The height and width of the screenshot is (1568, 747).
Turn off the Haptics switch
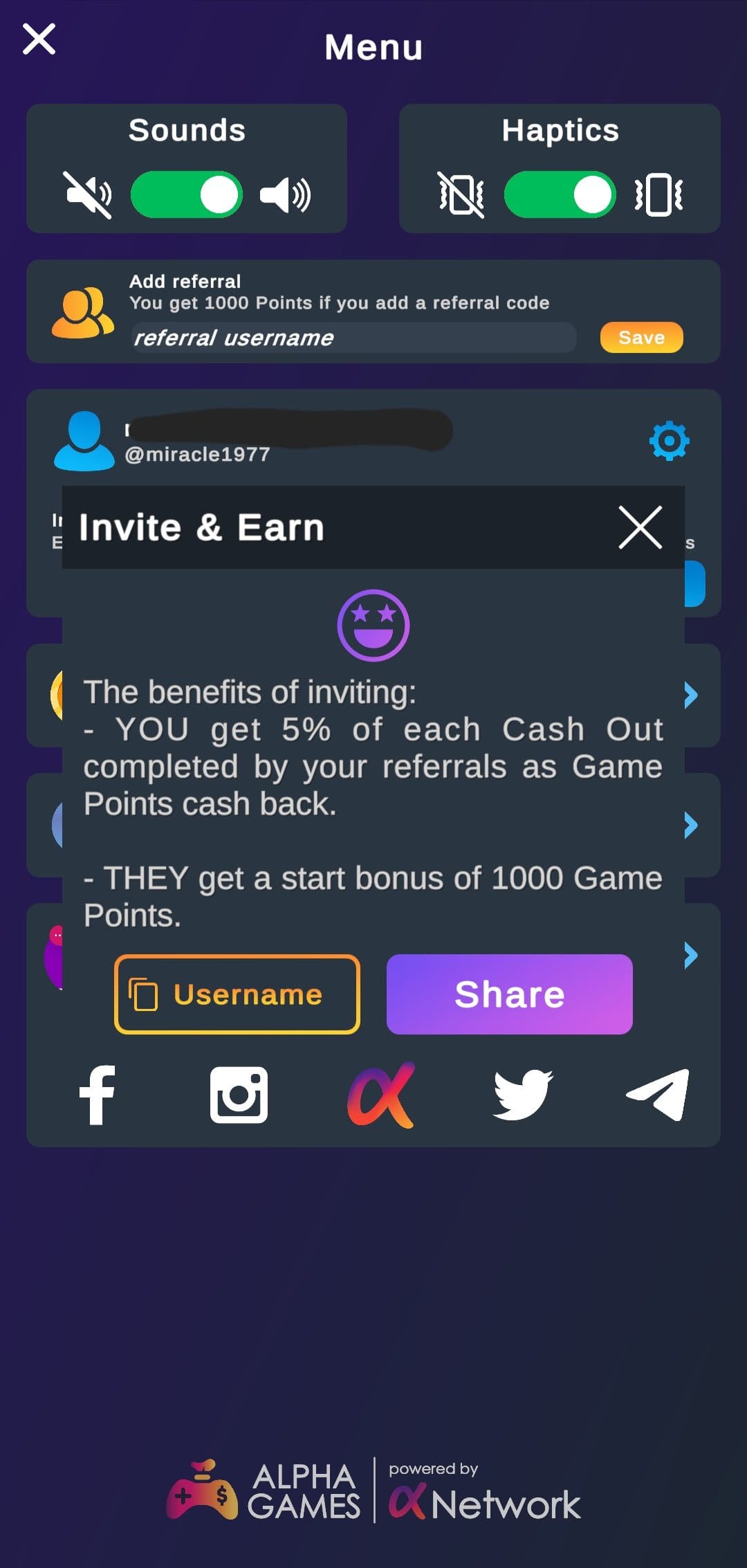(x=560, y=194)
